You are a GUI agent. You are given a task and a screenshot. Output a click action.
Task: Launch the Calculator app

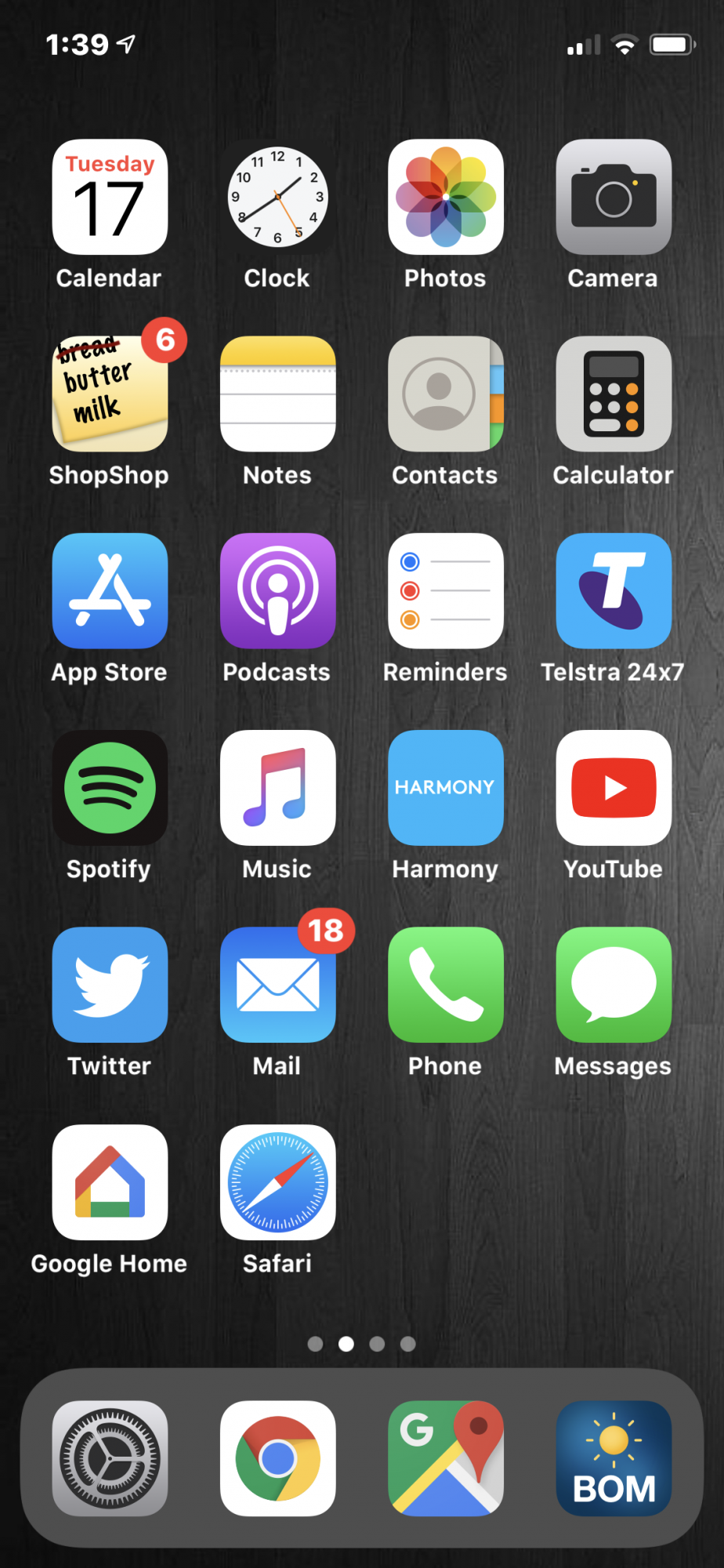pos(614,394)
